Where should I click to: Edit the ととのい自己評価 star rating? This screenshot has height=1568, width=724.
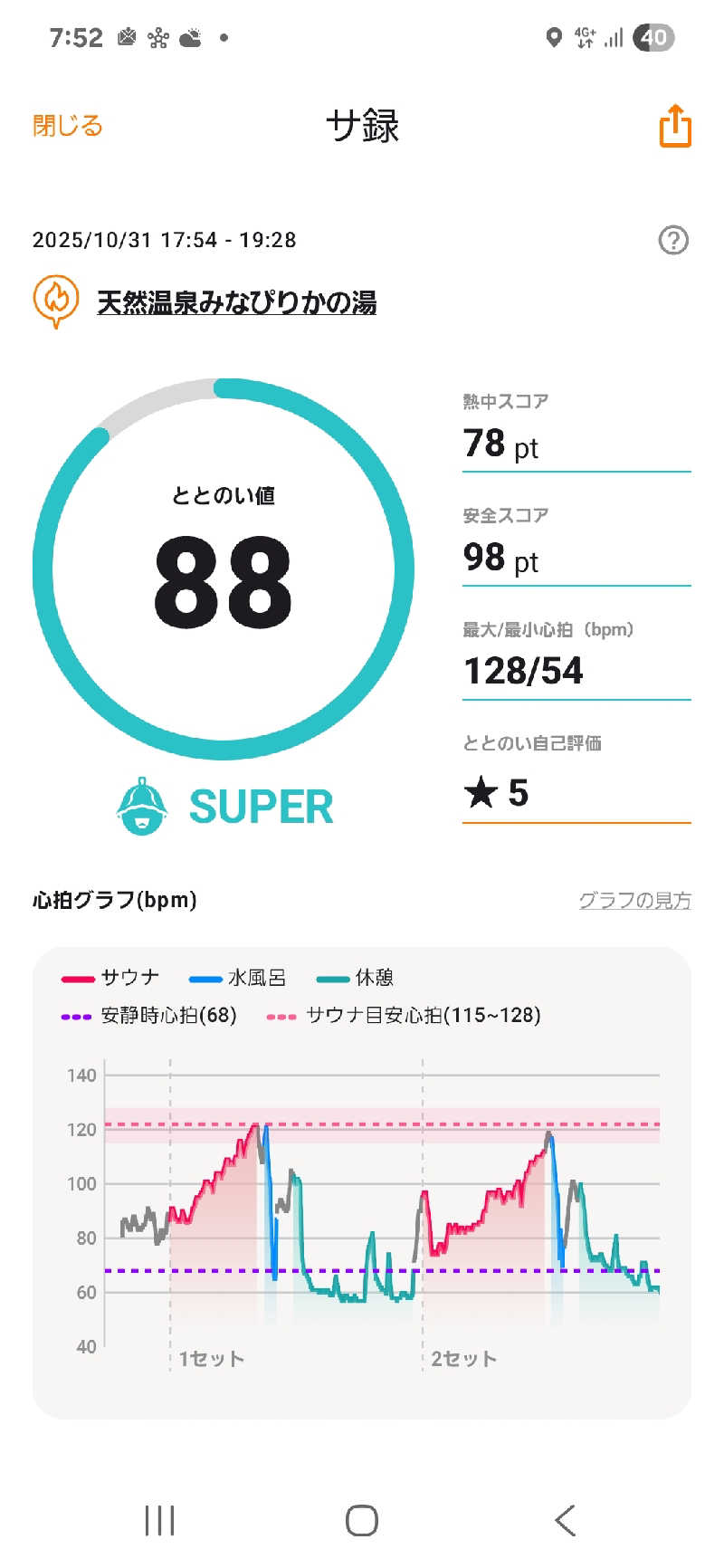[x=576, y=793]
